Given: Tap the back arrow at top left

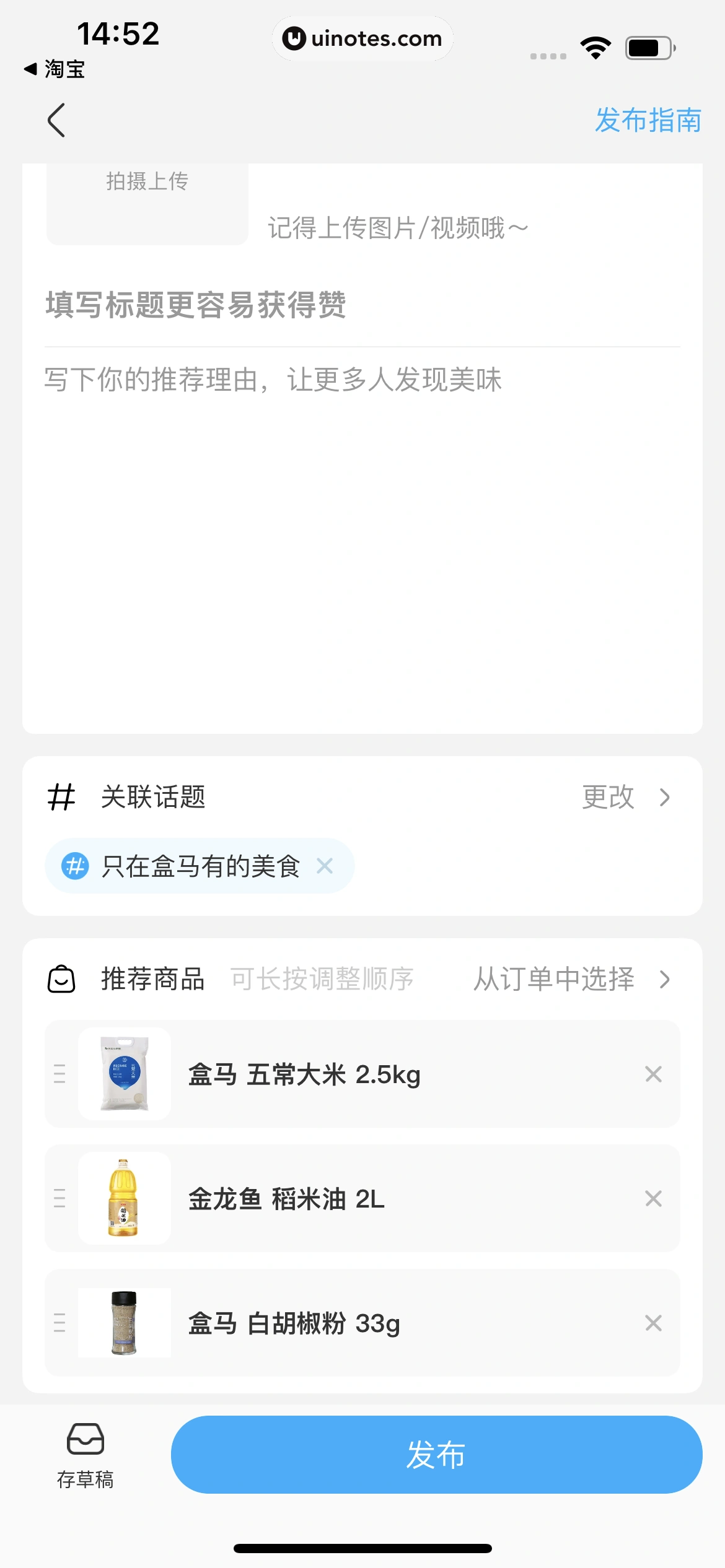Looking at the screenshot, I should point(57,120).
